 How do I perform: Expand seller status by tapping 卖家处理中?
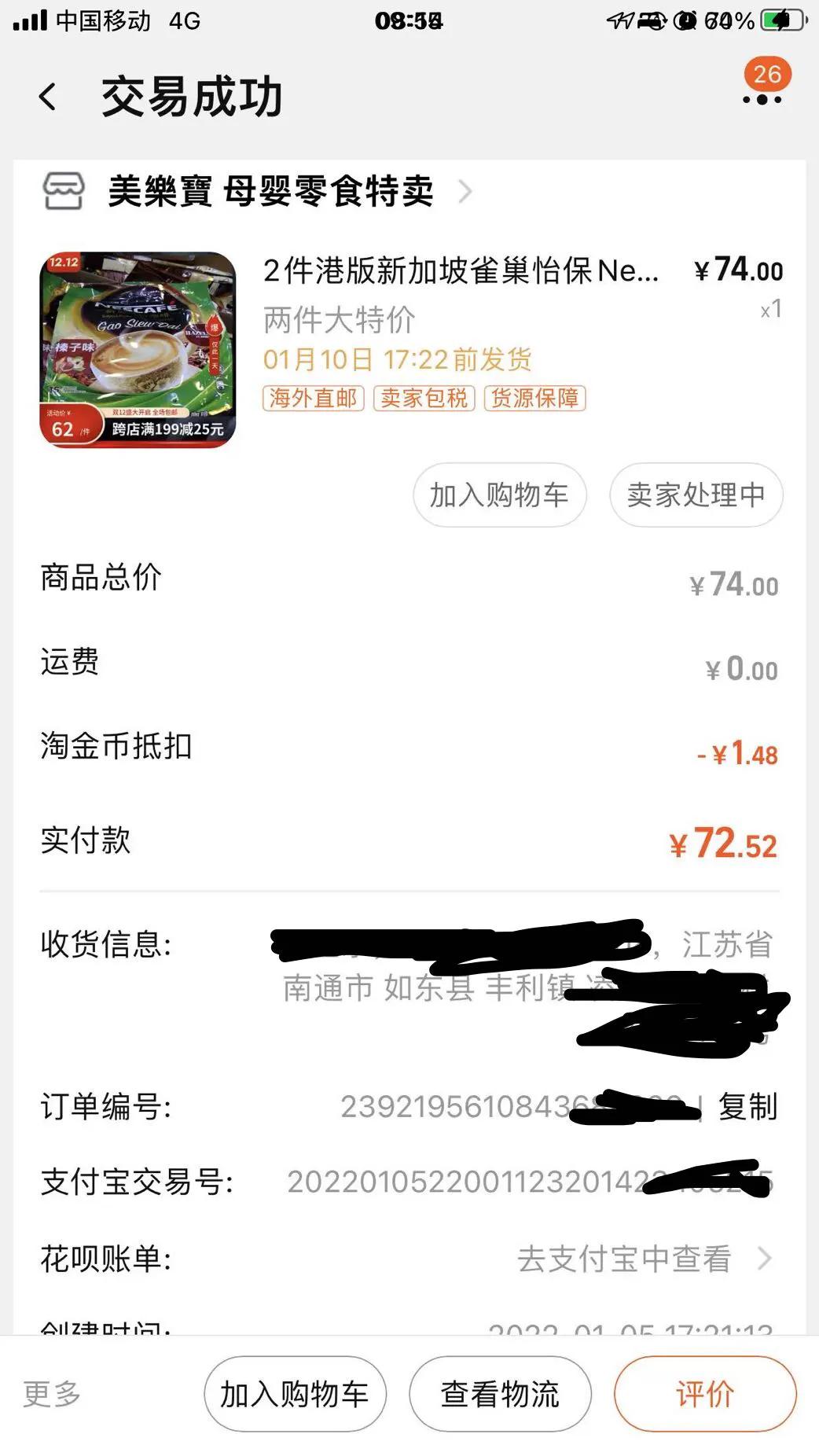[695, 495]
